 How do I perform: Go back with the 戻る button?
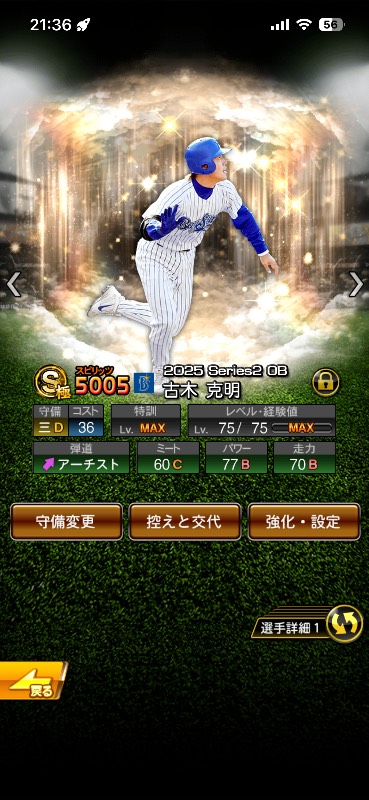point(33,681)
